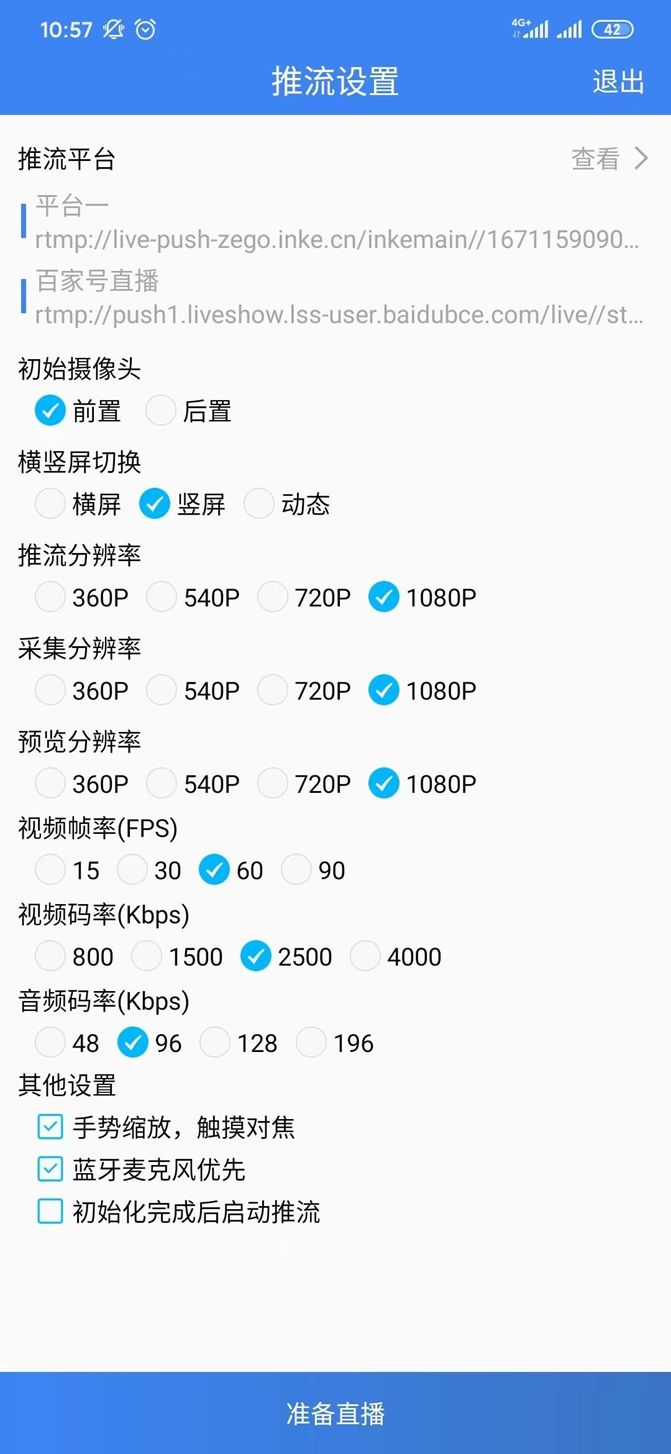671x1454 pixels.
Task: Tap 退出 to exit settings
Action: tap(618, 81)
